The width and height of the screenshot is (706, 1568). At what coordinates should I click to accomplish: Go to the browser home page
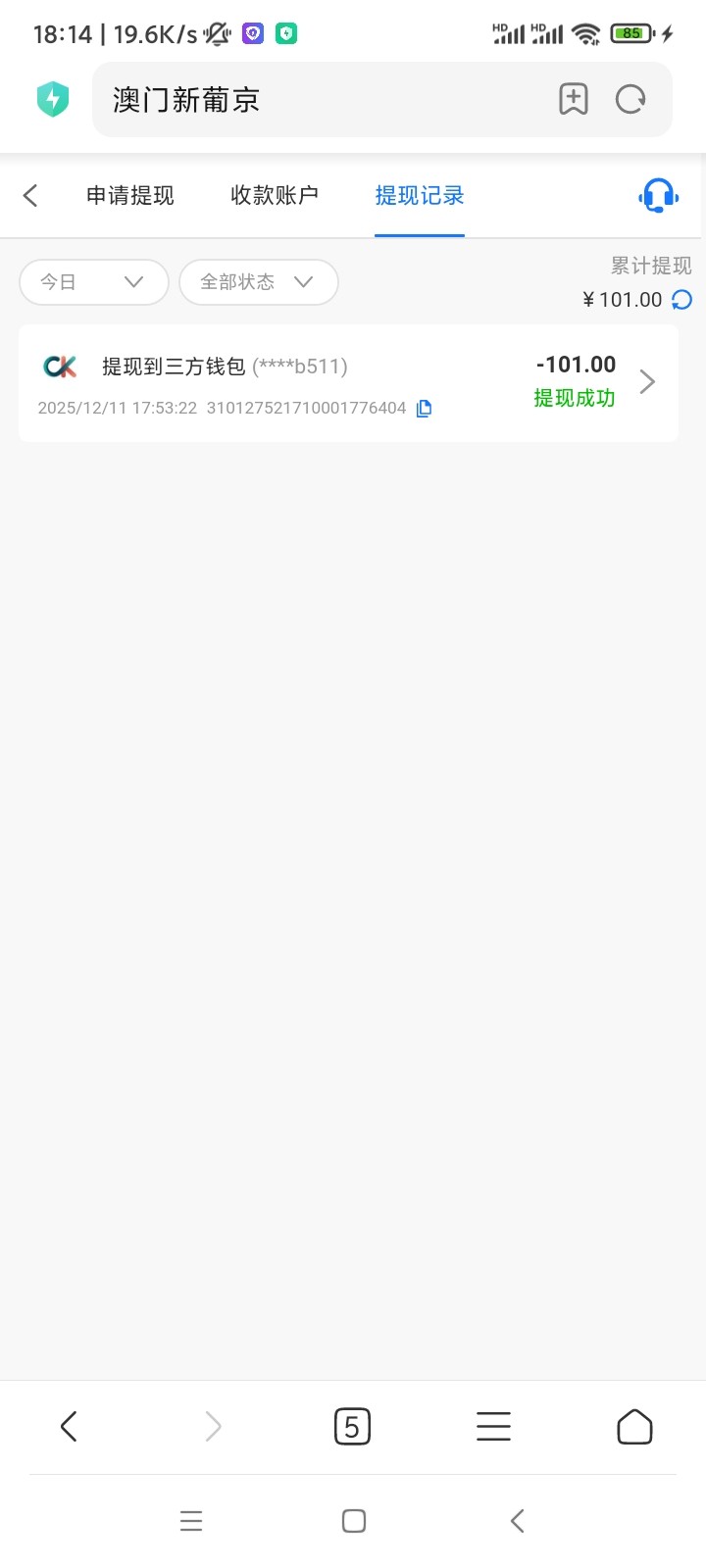[634, 1427]
